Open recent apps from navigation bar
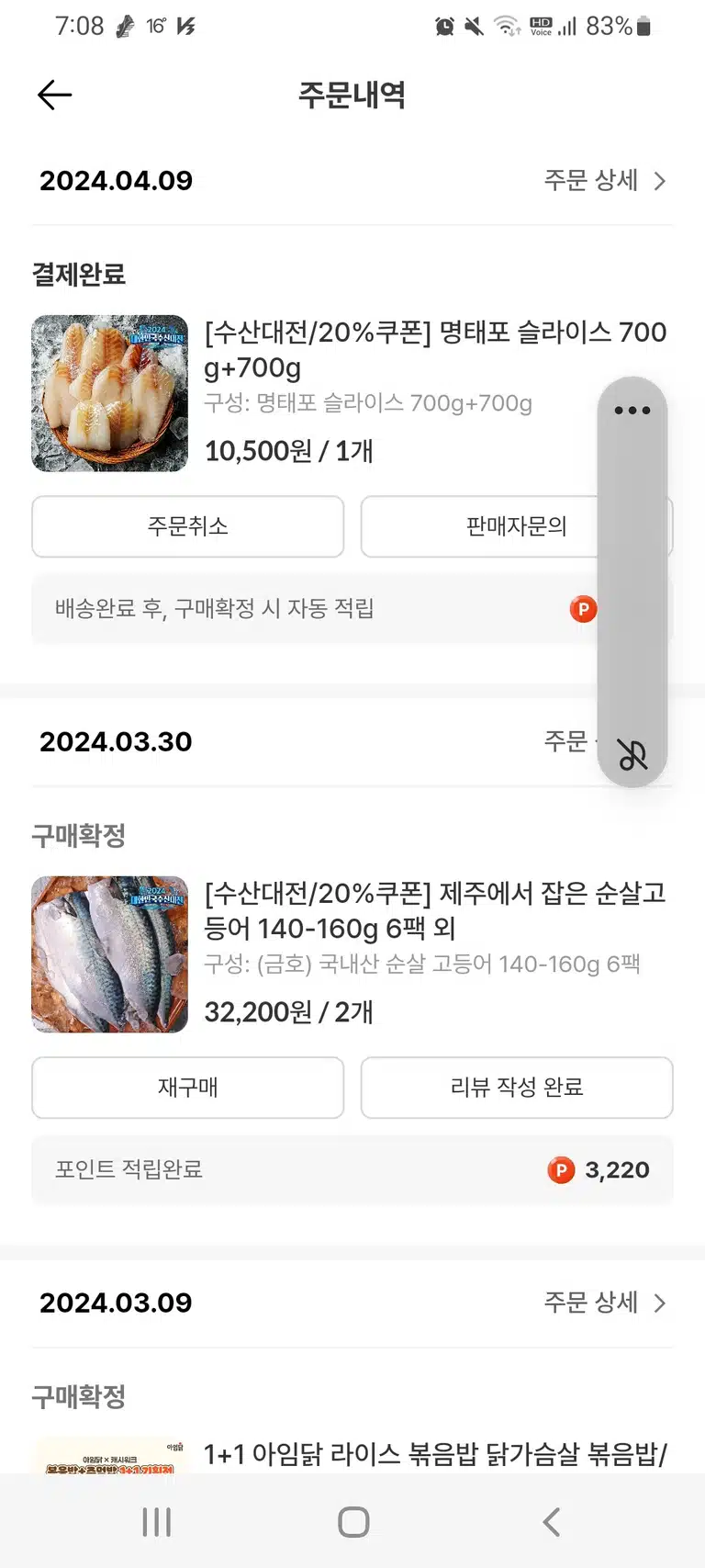The height and width of the screenshot is (1568, 705). coord(157,1522)
